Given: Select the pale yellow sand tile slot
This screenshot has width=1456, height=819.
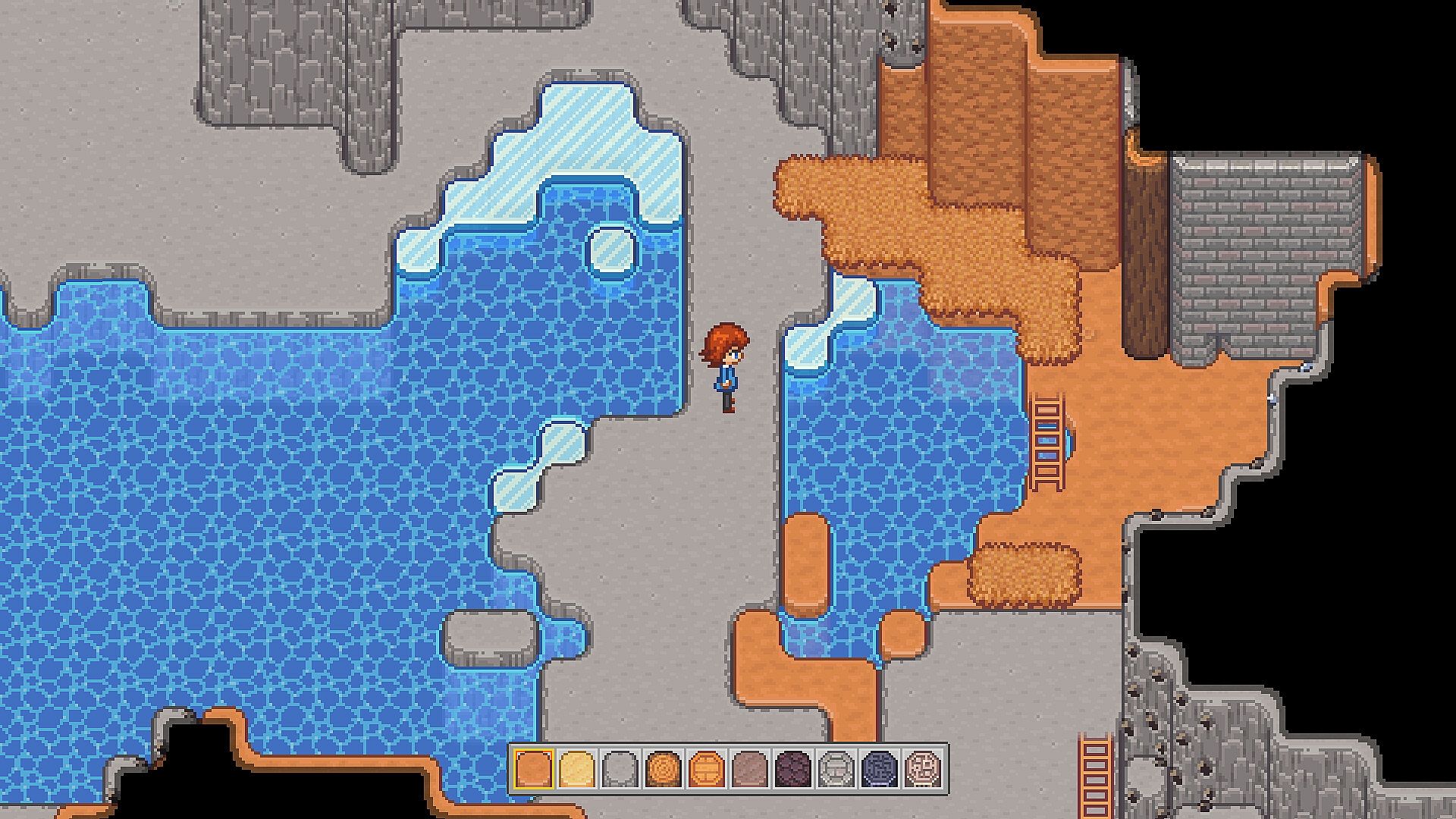Looking at the screenshot, I should tap(577, 769).
